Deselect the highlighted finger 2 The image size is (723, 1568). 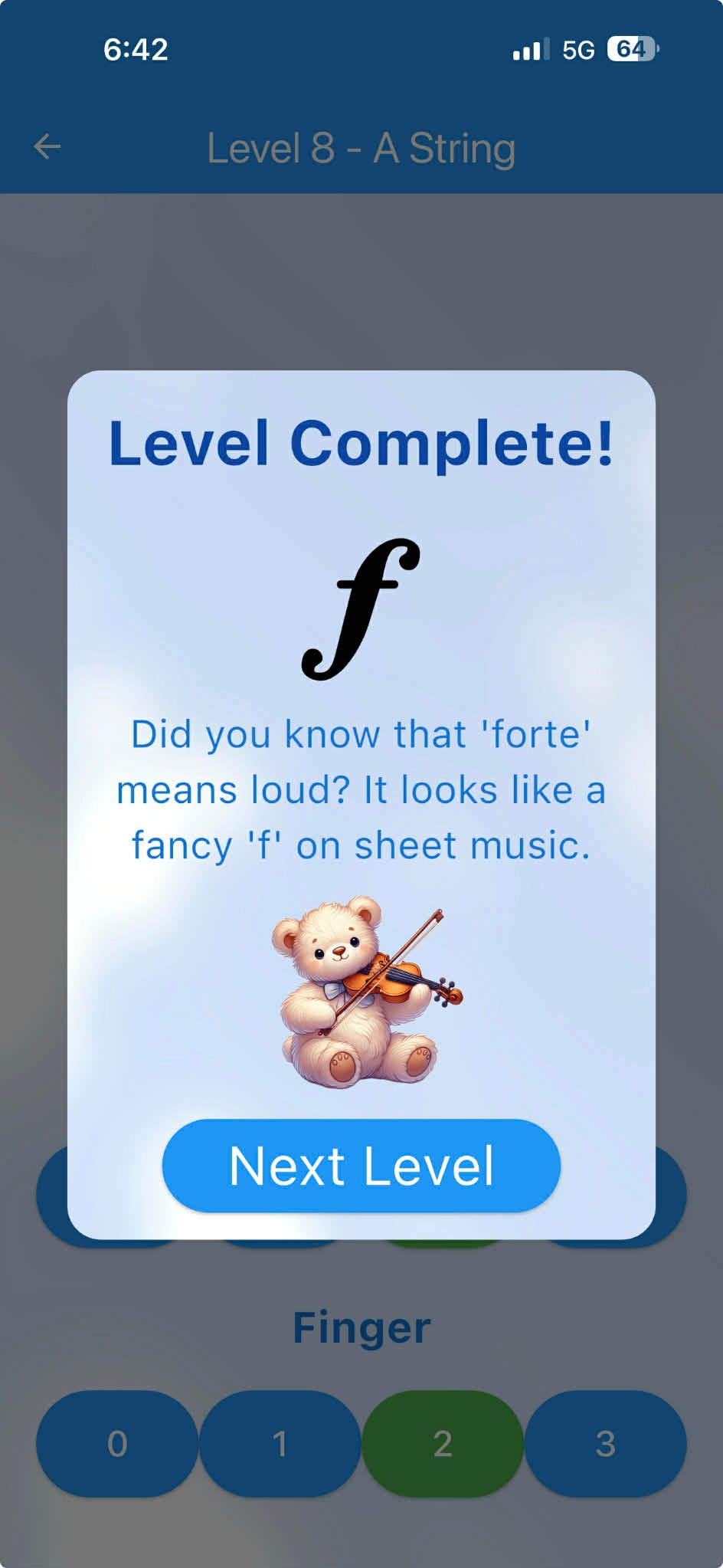[443, 1443]
